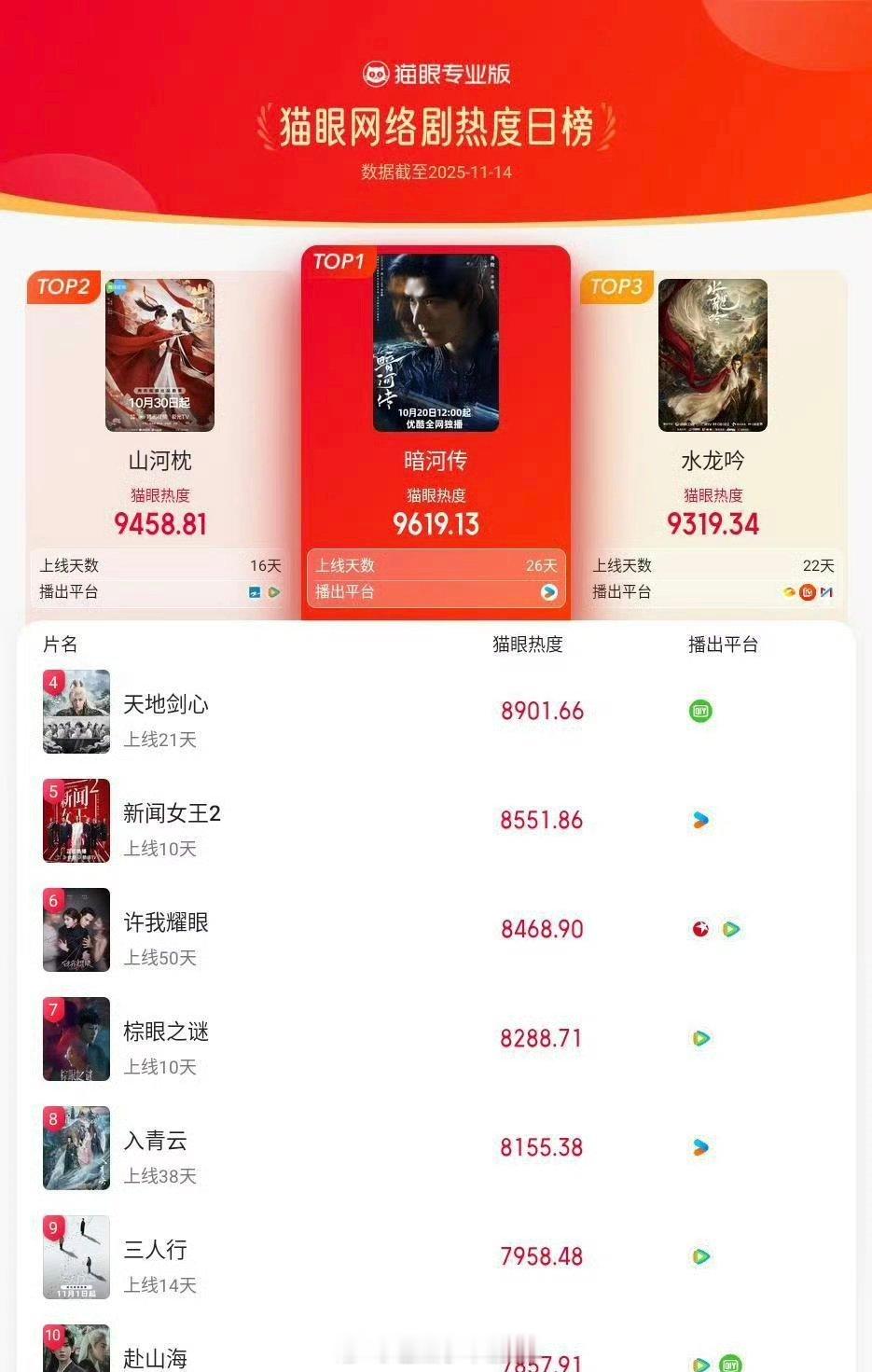Click the heat score 9619.13 for 暗河传
Screen dimensions: 872x1372
click(x=436, y=524)
